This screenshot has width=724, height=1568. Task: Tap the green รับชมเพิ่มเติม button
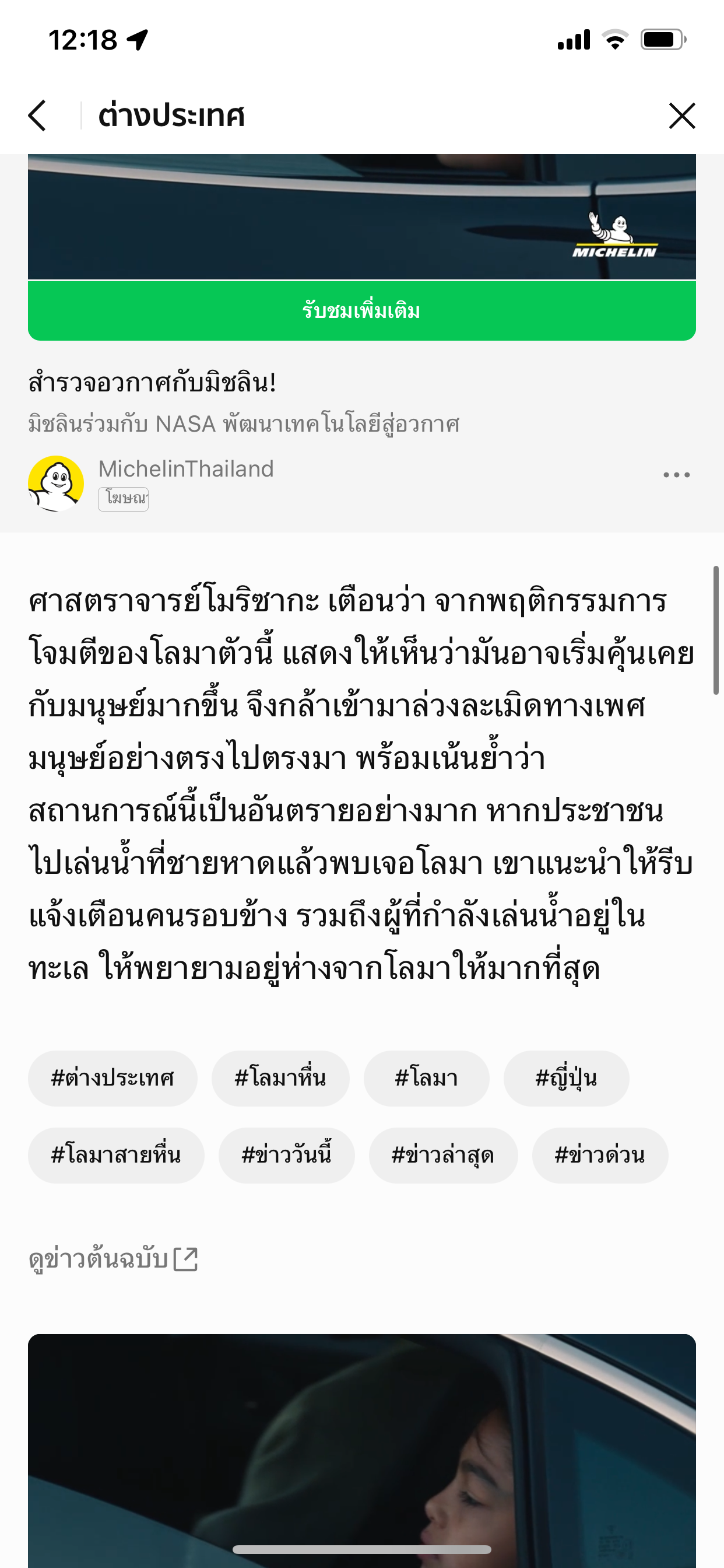[x=361, y=311]
